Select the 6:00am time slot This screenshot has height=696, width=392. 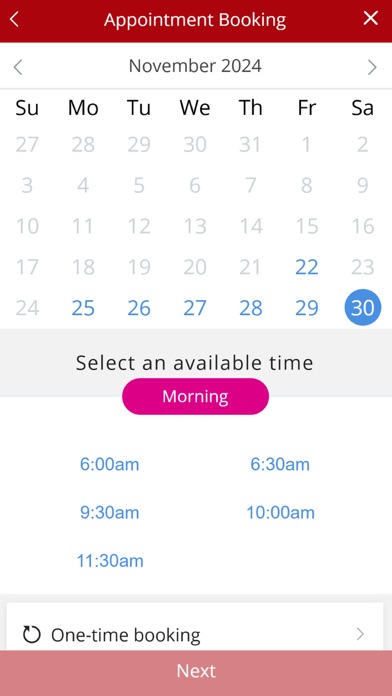click(110, 464)
